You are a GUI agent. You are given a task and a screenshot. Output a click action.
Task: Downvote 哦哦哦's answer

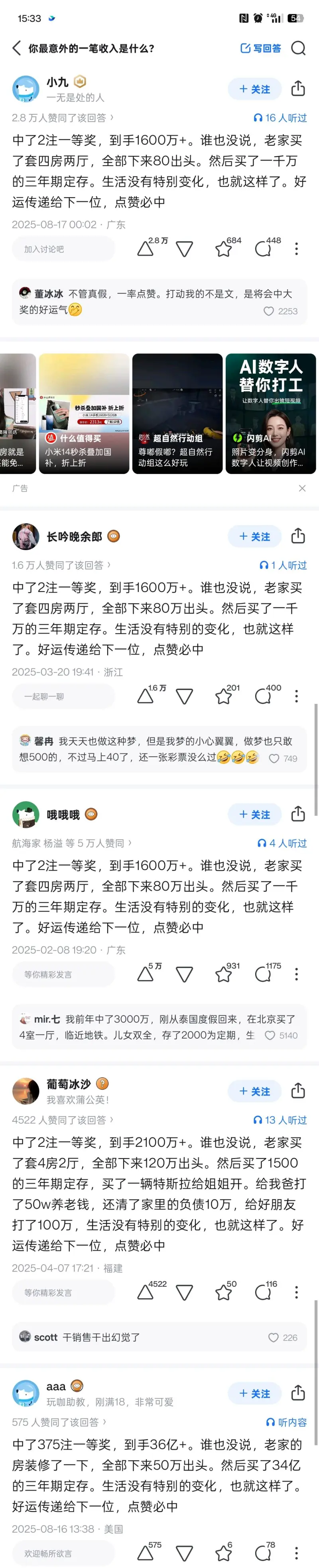185,974
